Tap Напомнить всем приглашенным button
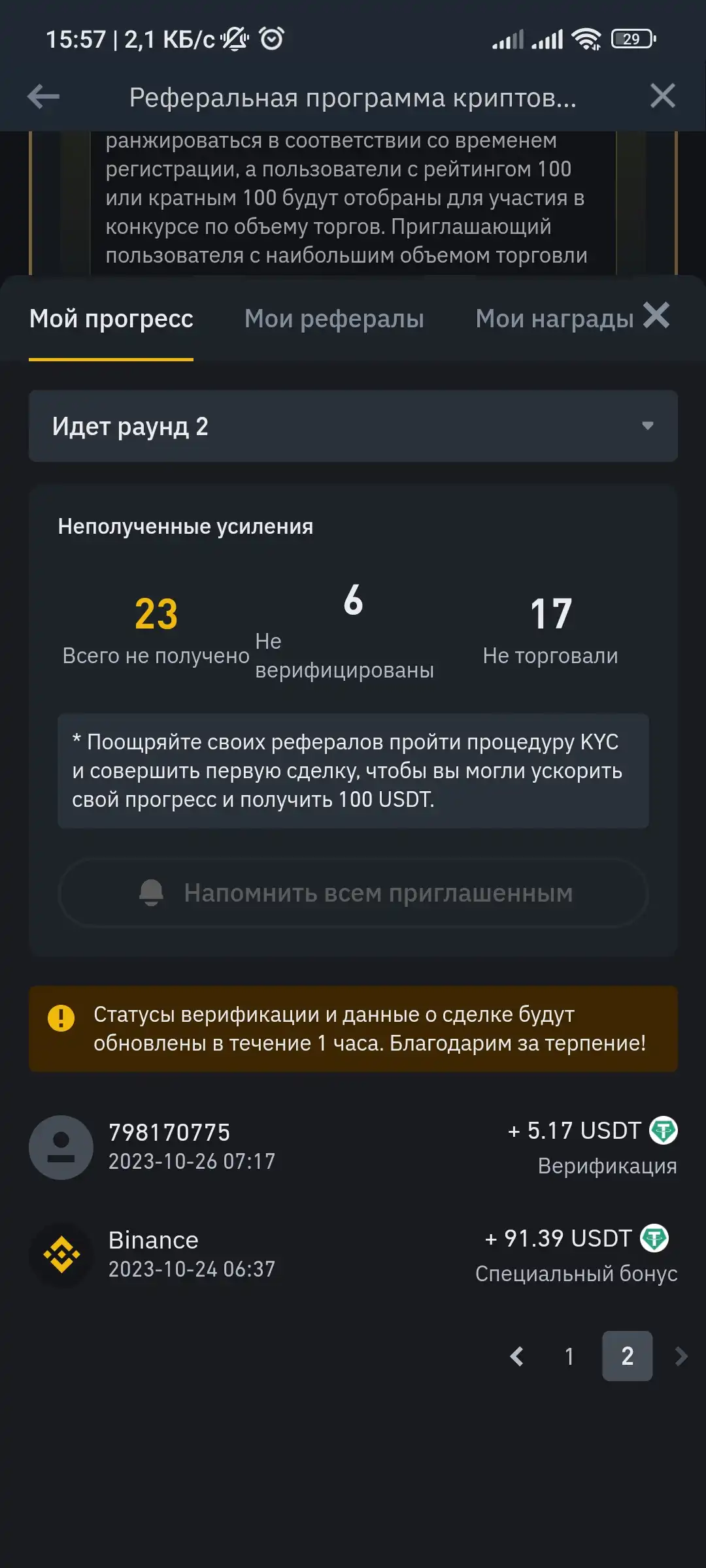 (353, 892)
